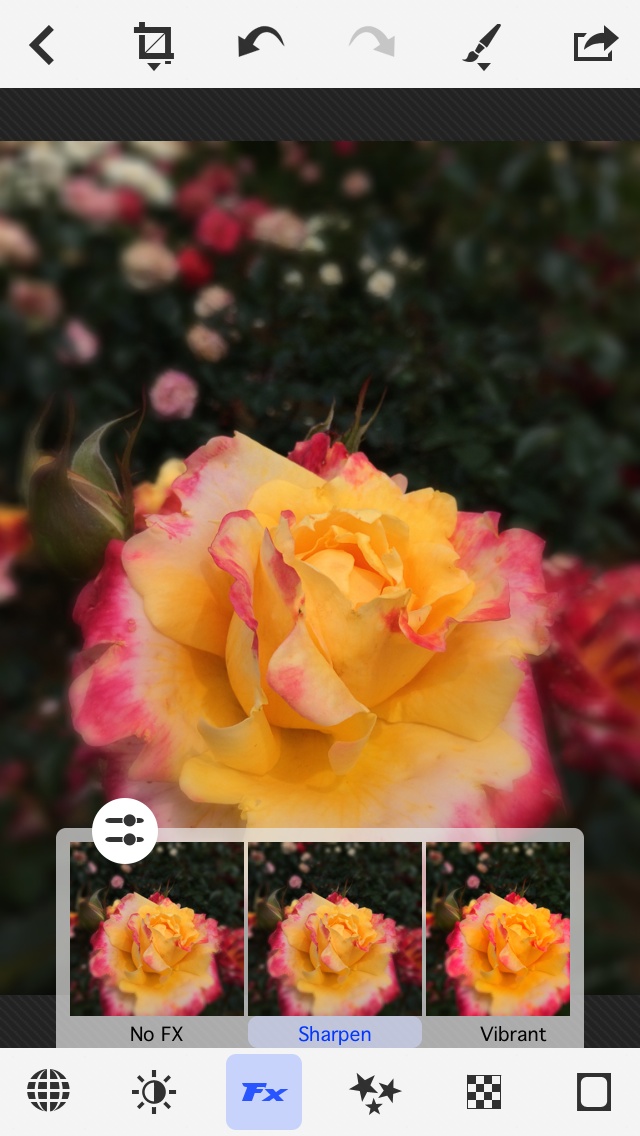Image resolution: width=640 pixels, height=1136 pixels.
Task: Open the Fx effects tab
Action: pos(264,1092)
